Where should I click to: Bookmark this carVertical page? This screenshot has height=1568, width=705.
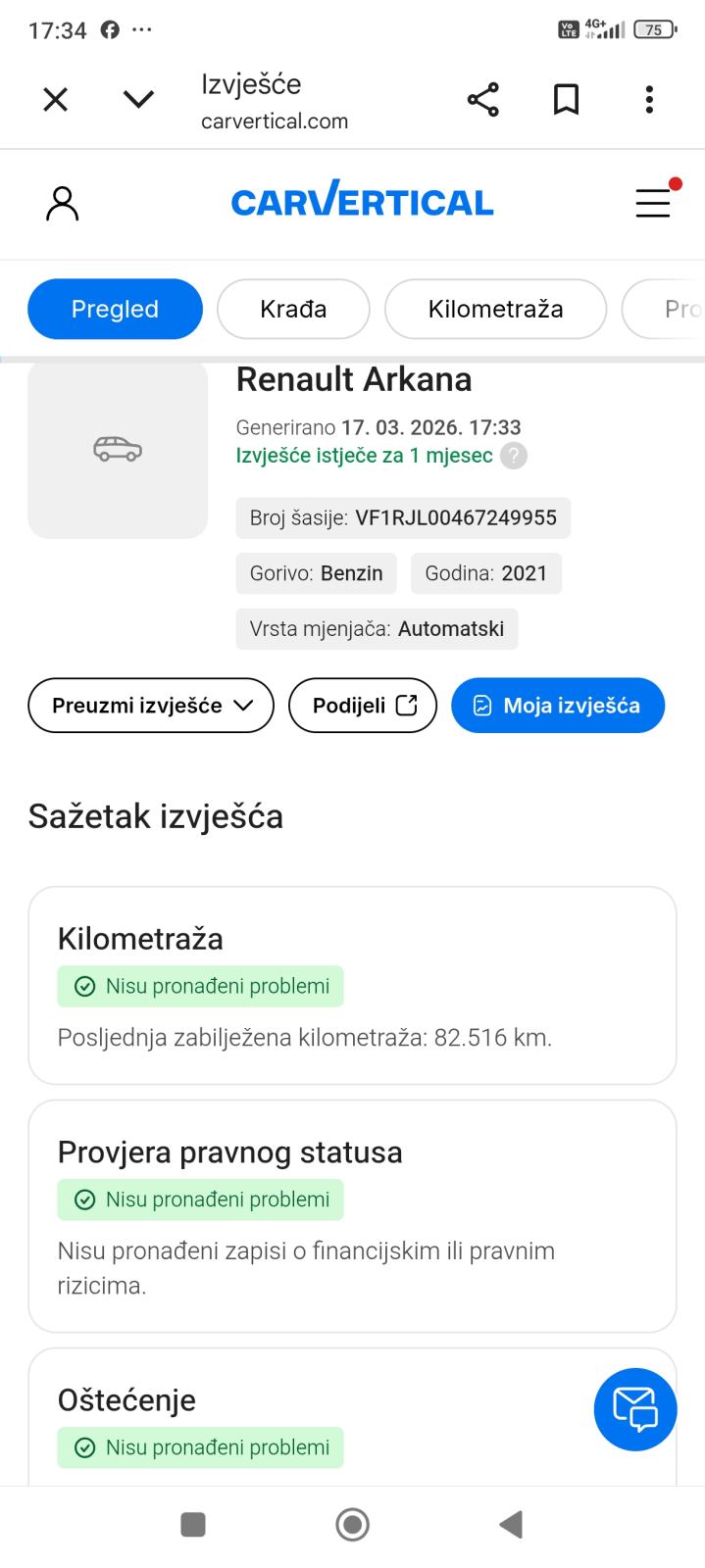566,100
